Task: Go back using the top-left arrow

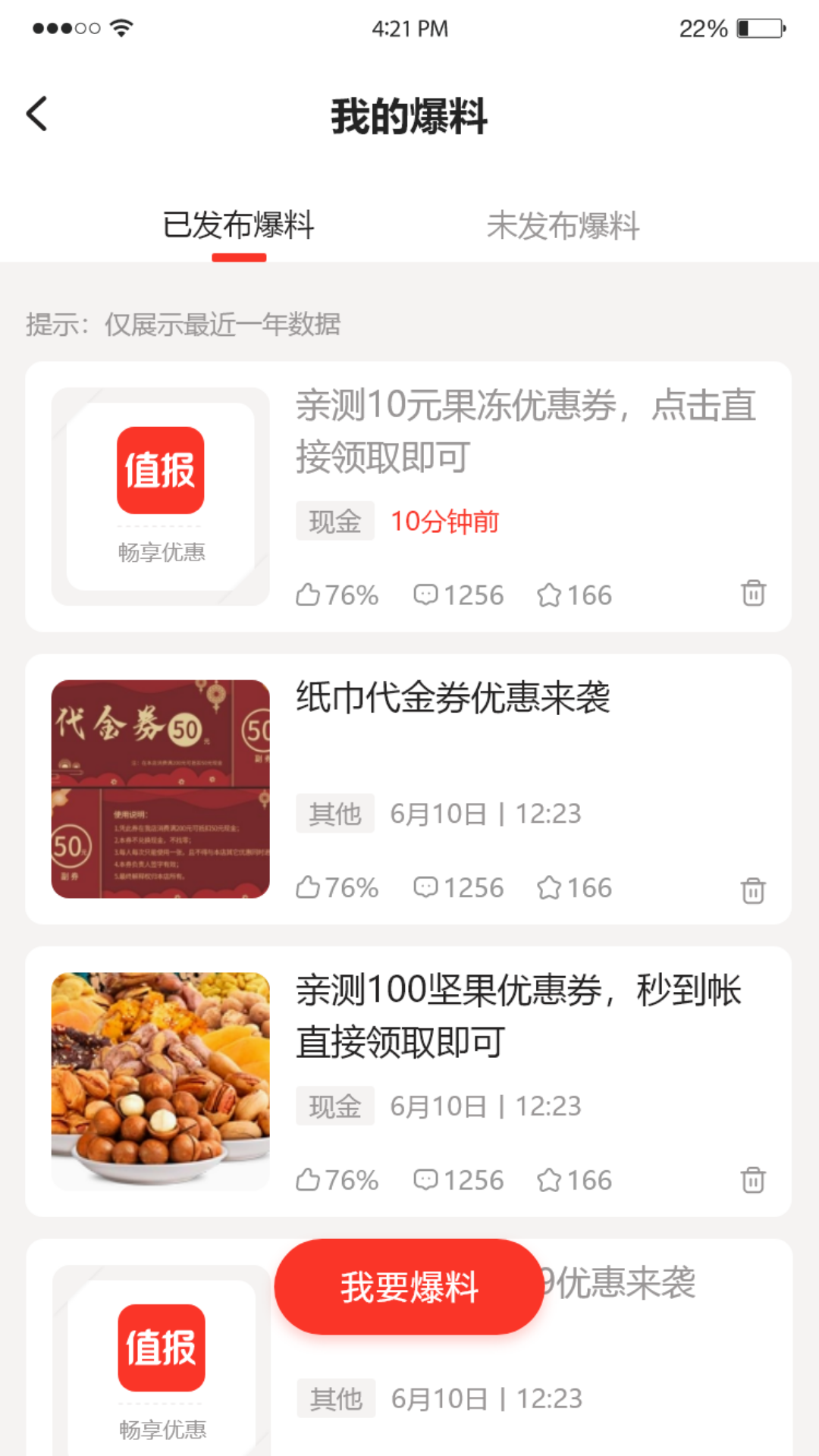Action: [36, 114]
